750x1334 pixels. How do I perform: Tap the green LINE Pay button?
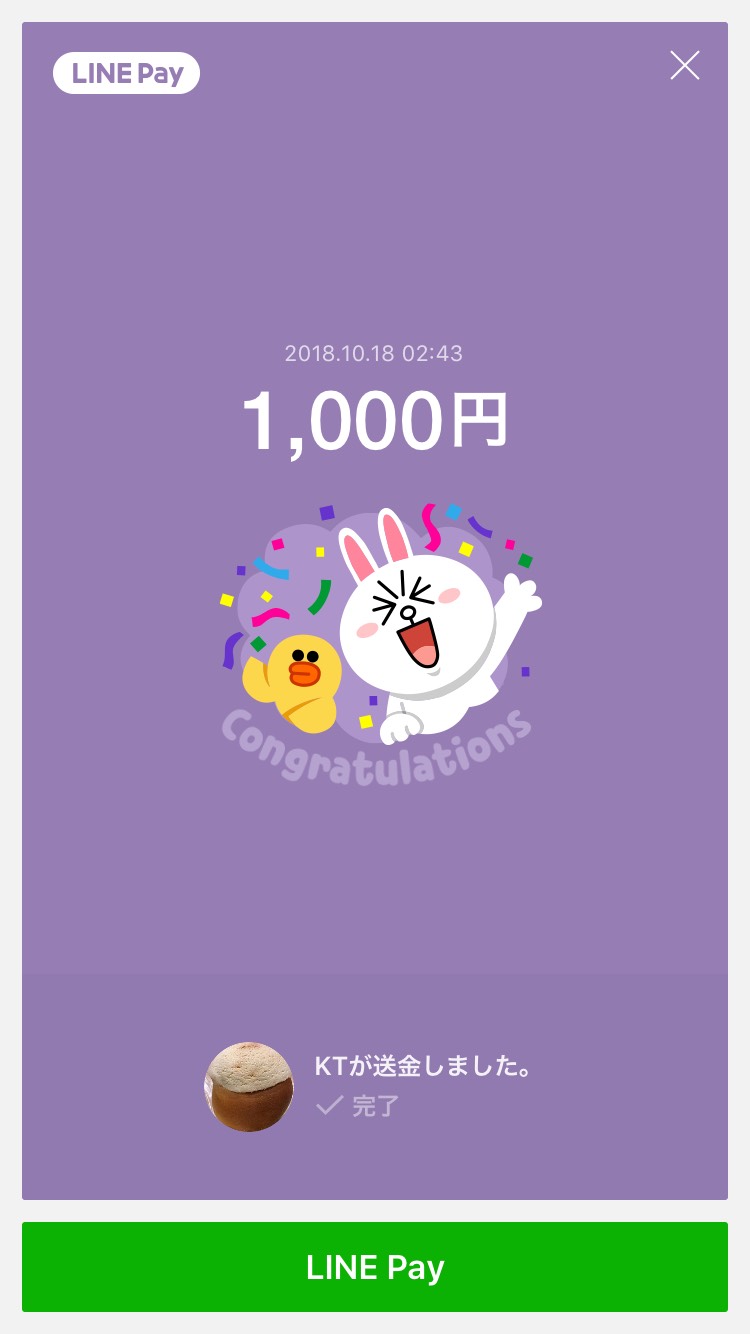(x=375, y=1267)
